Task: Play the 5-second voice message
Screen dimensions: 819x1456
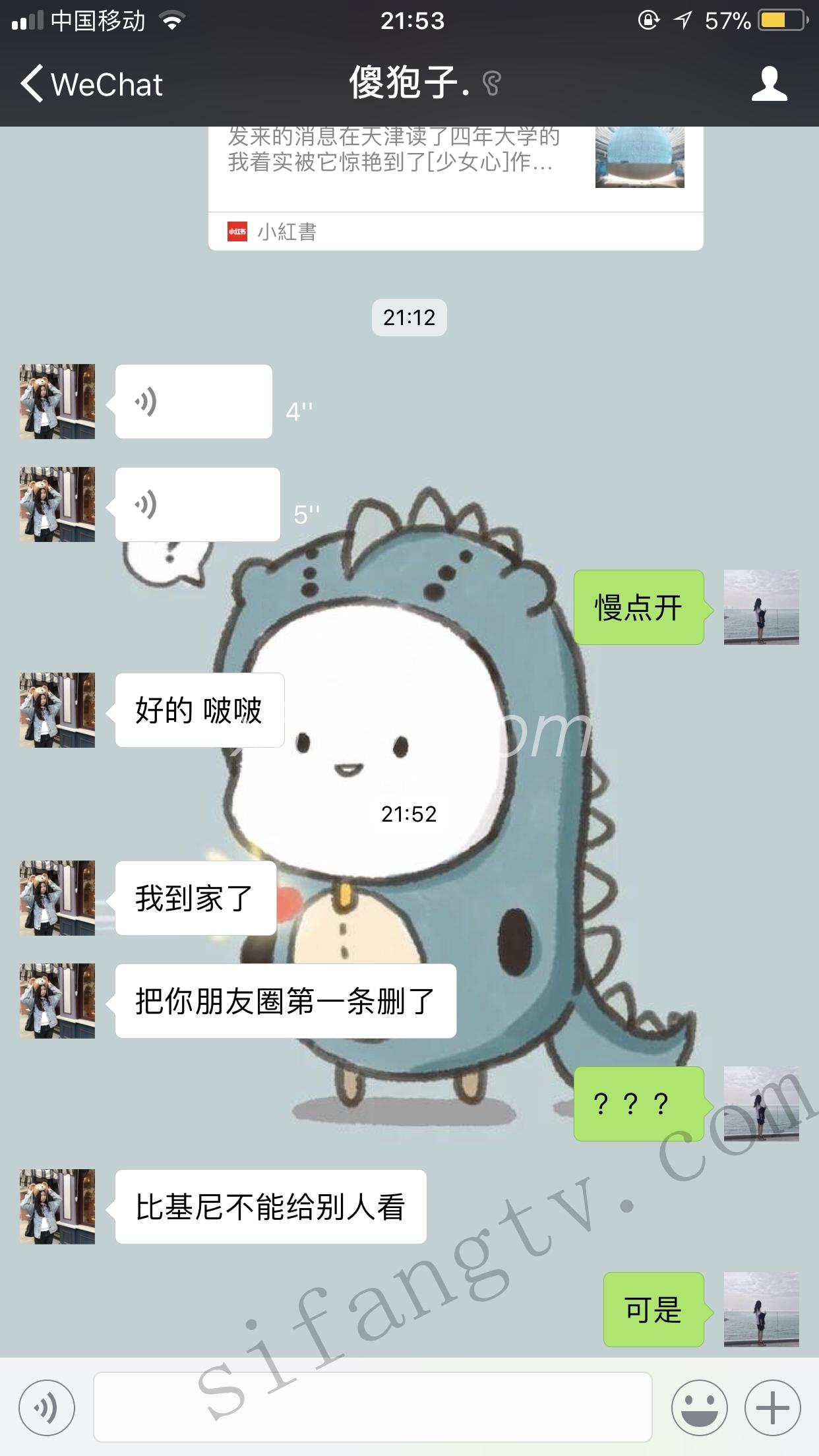Action: 197,504
